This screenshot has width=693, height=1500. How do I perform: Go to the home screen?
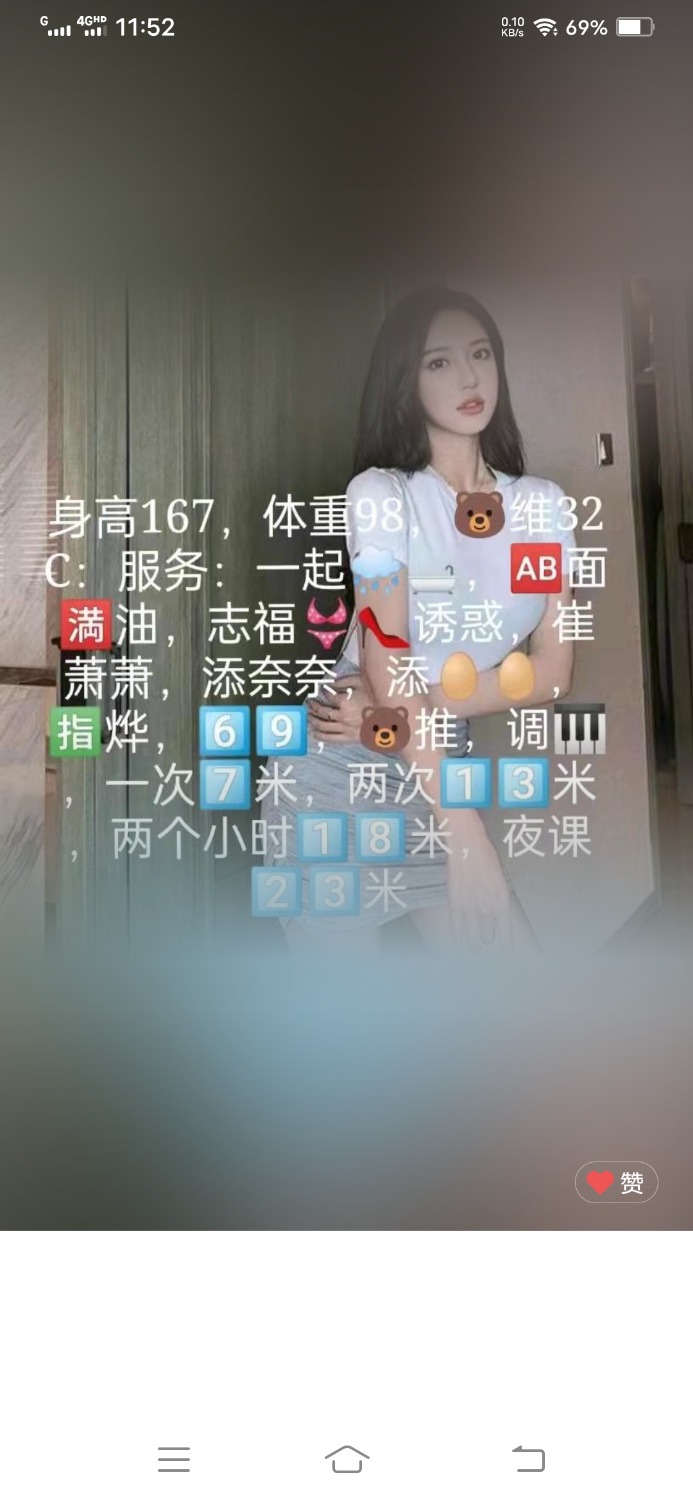pos(347,1459)
